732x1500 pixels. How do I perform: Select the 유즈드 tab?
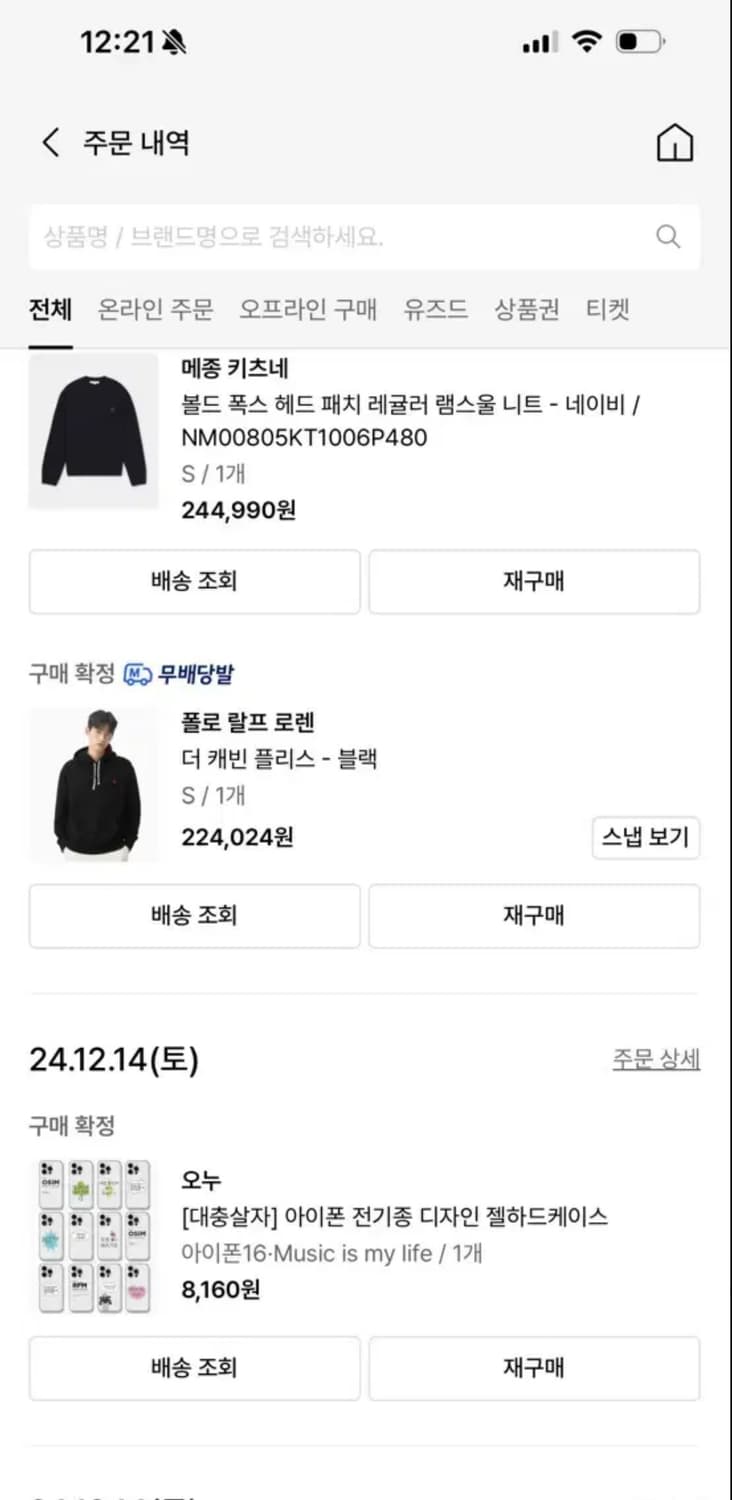pos(437,310)
